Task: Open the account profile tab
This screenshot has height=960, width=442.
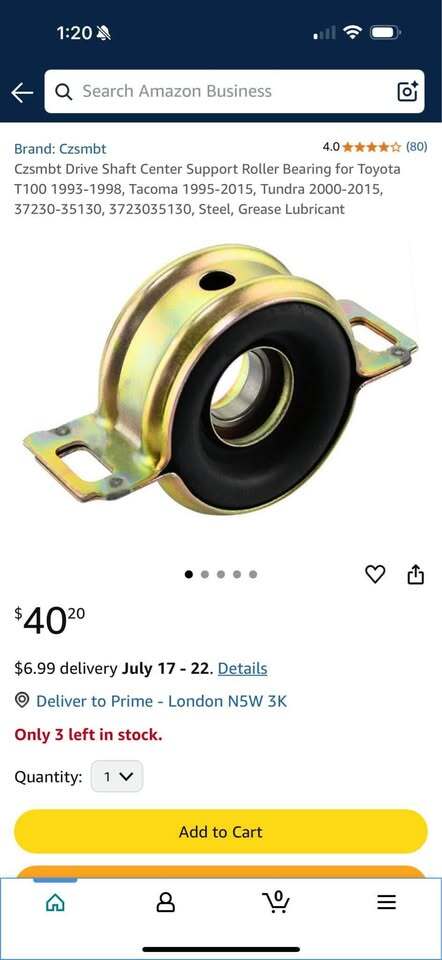Action: pyautogui.click(x=165, y=902)
